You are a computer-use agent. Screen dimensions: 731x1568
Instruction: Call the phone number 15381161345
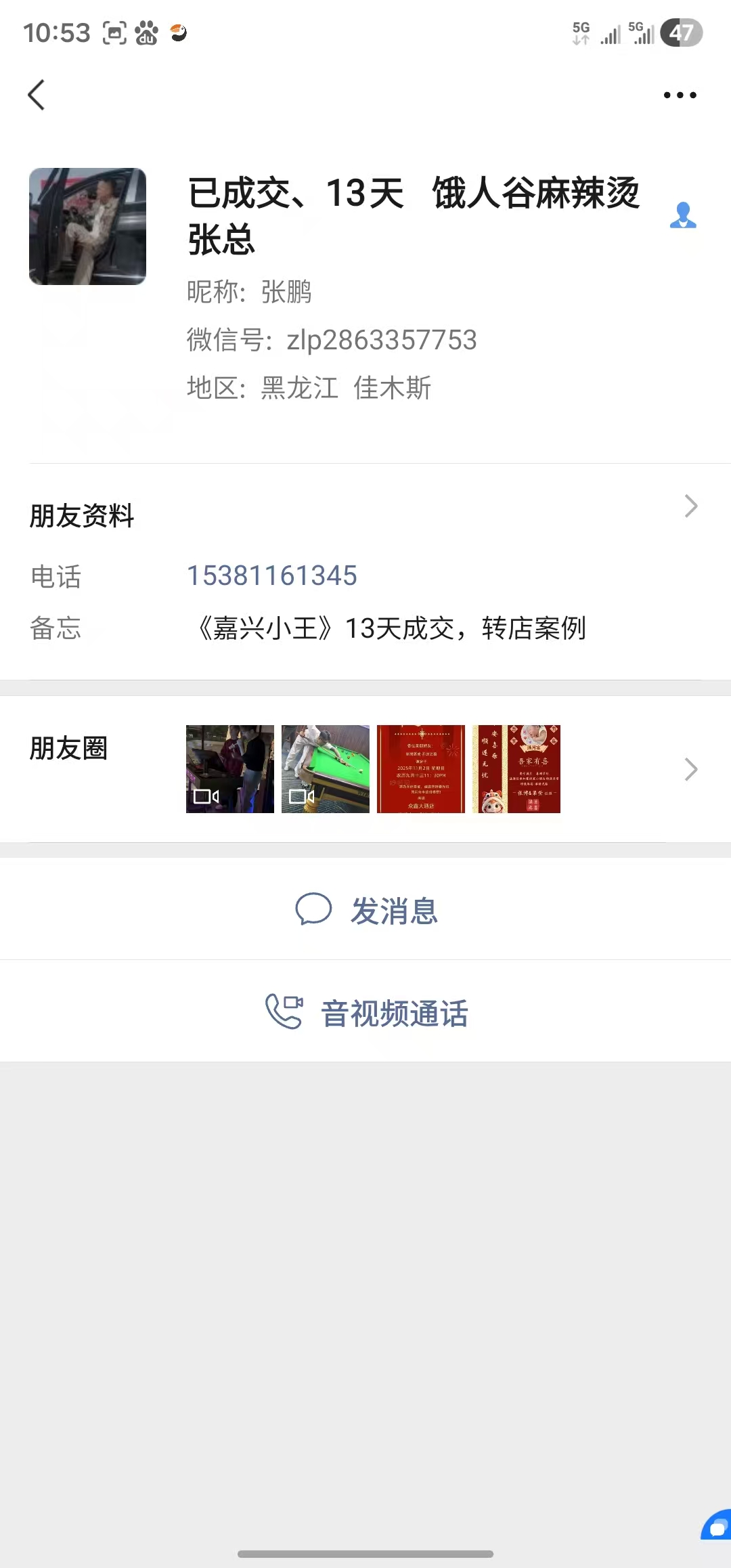272,575
